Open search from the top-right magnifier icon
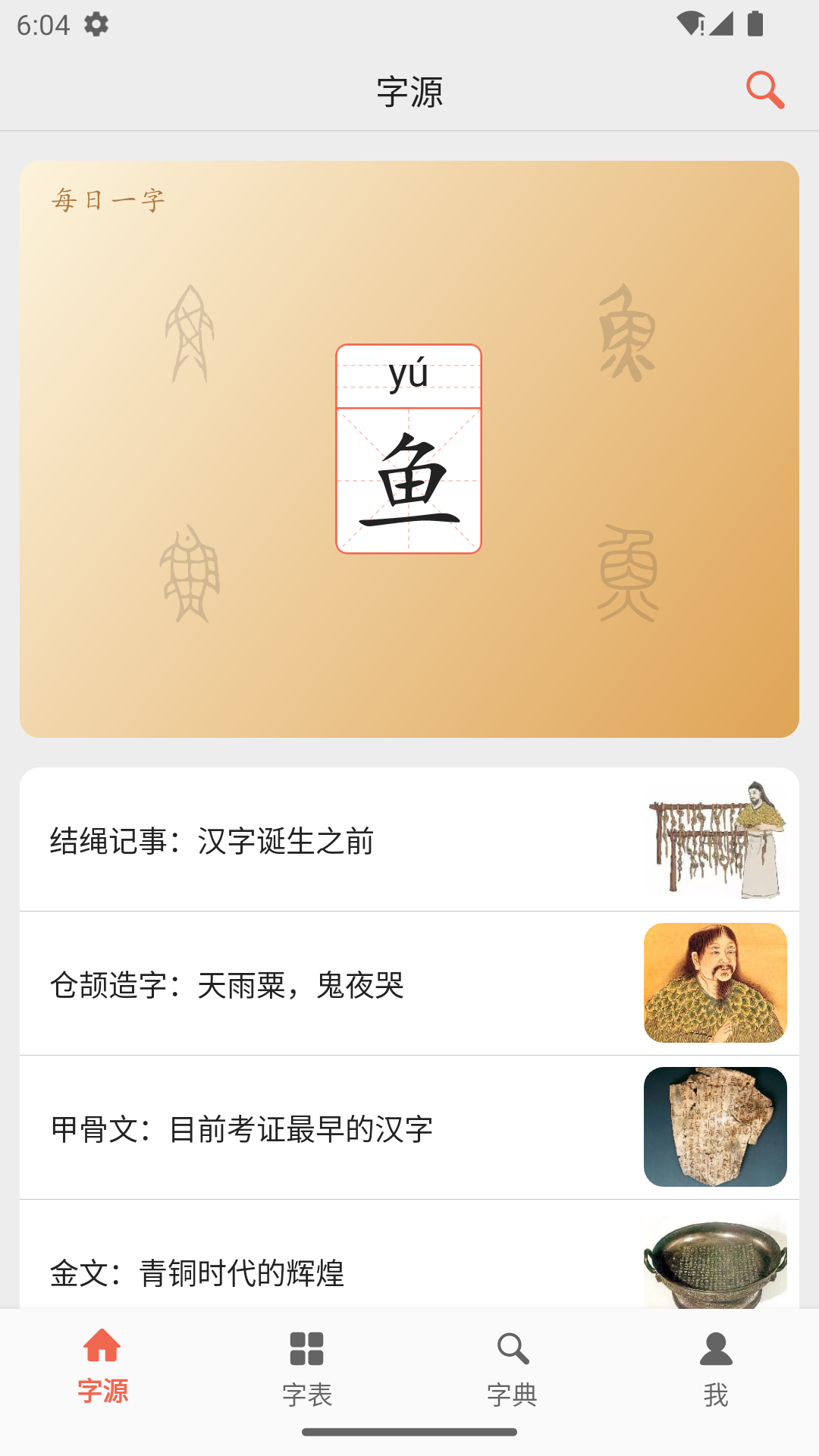Screen dimensions: 819x1456 pyautogui.click(x=765, y=89)
